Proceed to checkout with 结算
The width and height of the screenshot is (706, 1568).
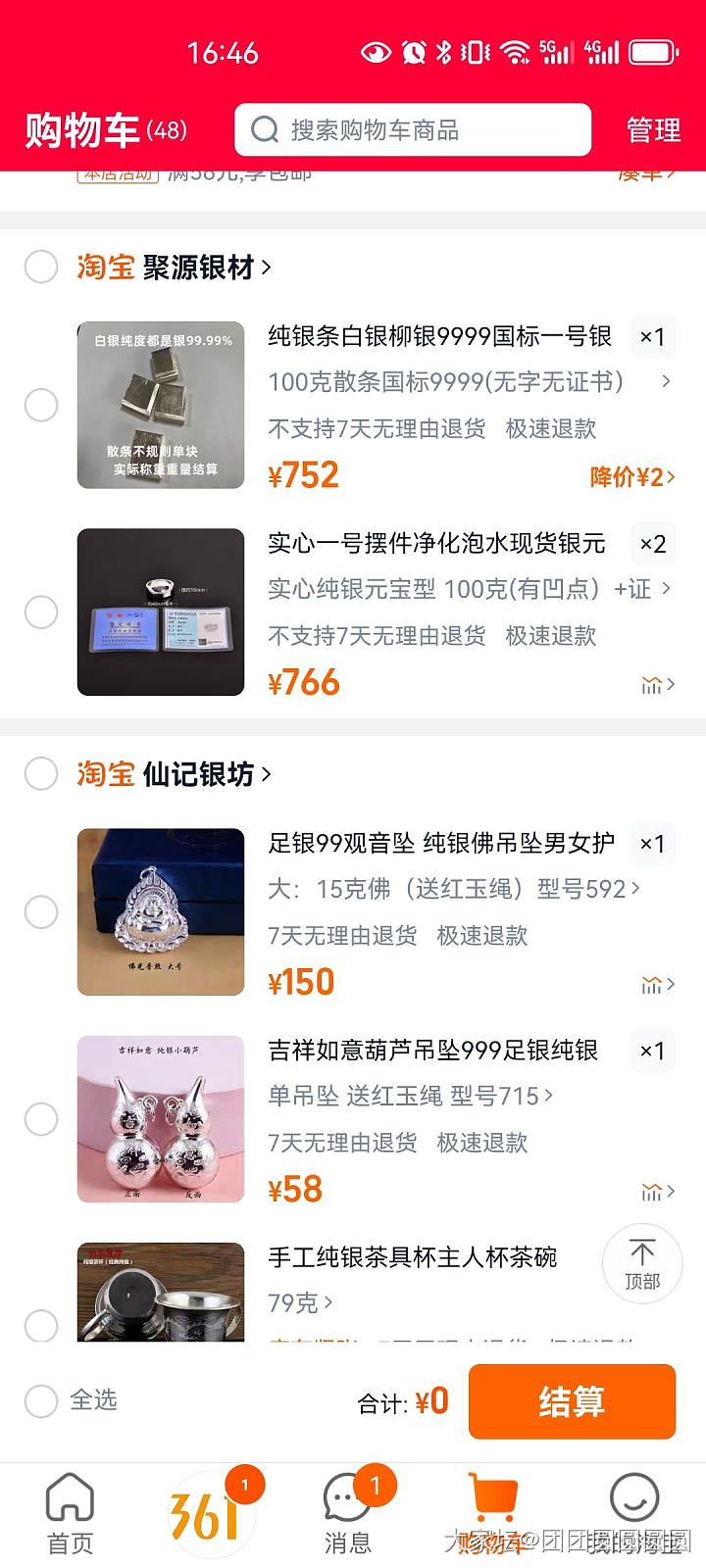click(572, 1401)
